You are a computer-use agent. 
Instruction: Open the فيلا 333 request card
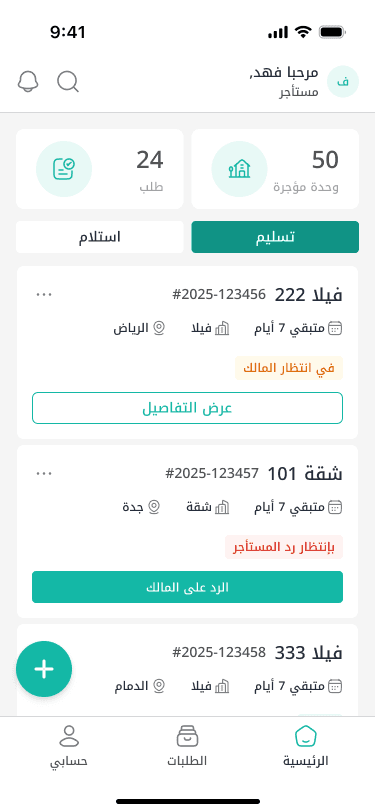point(188,670)
